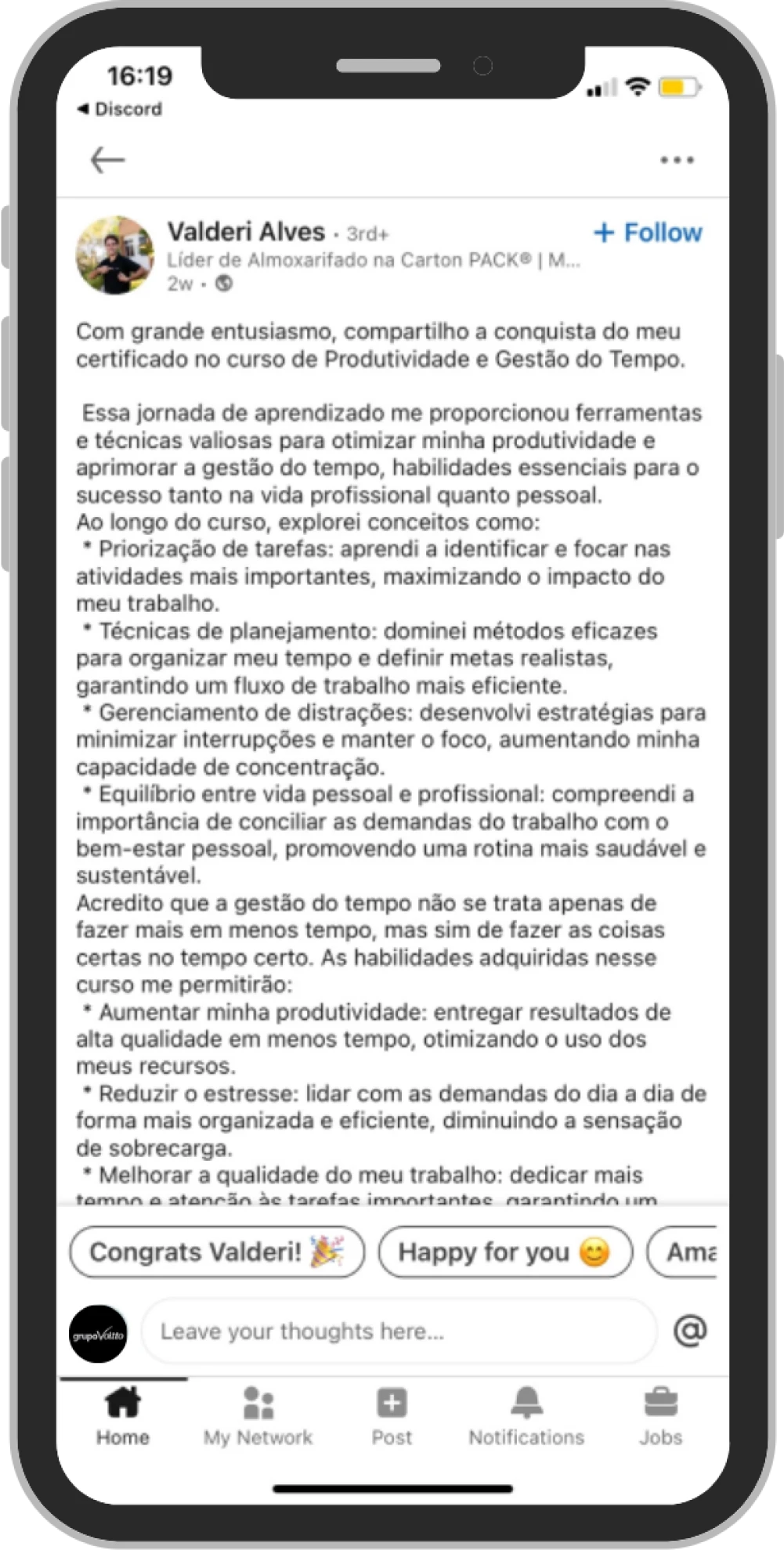
Task: Switch to the Home tab
Action: [123, 1416]
